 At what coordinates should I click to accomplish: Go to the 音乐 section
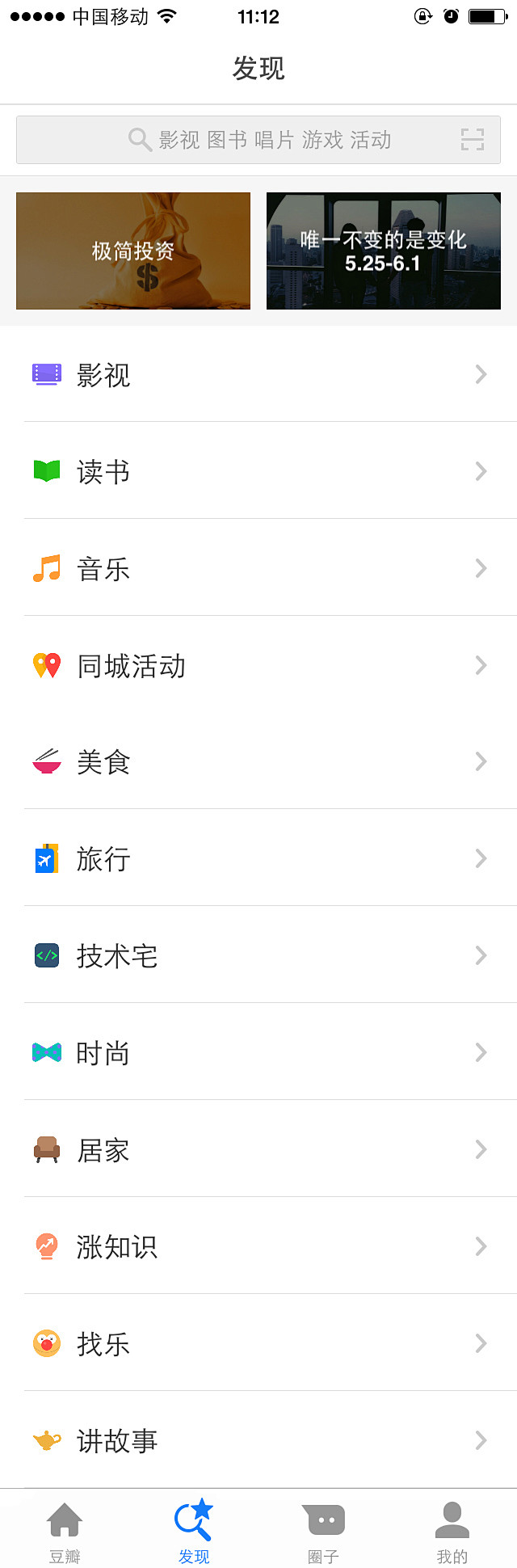258,568
